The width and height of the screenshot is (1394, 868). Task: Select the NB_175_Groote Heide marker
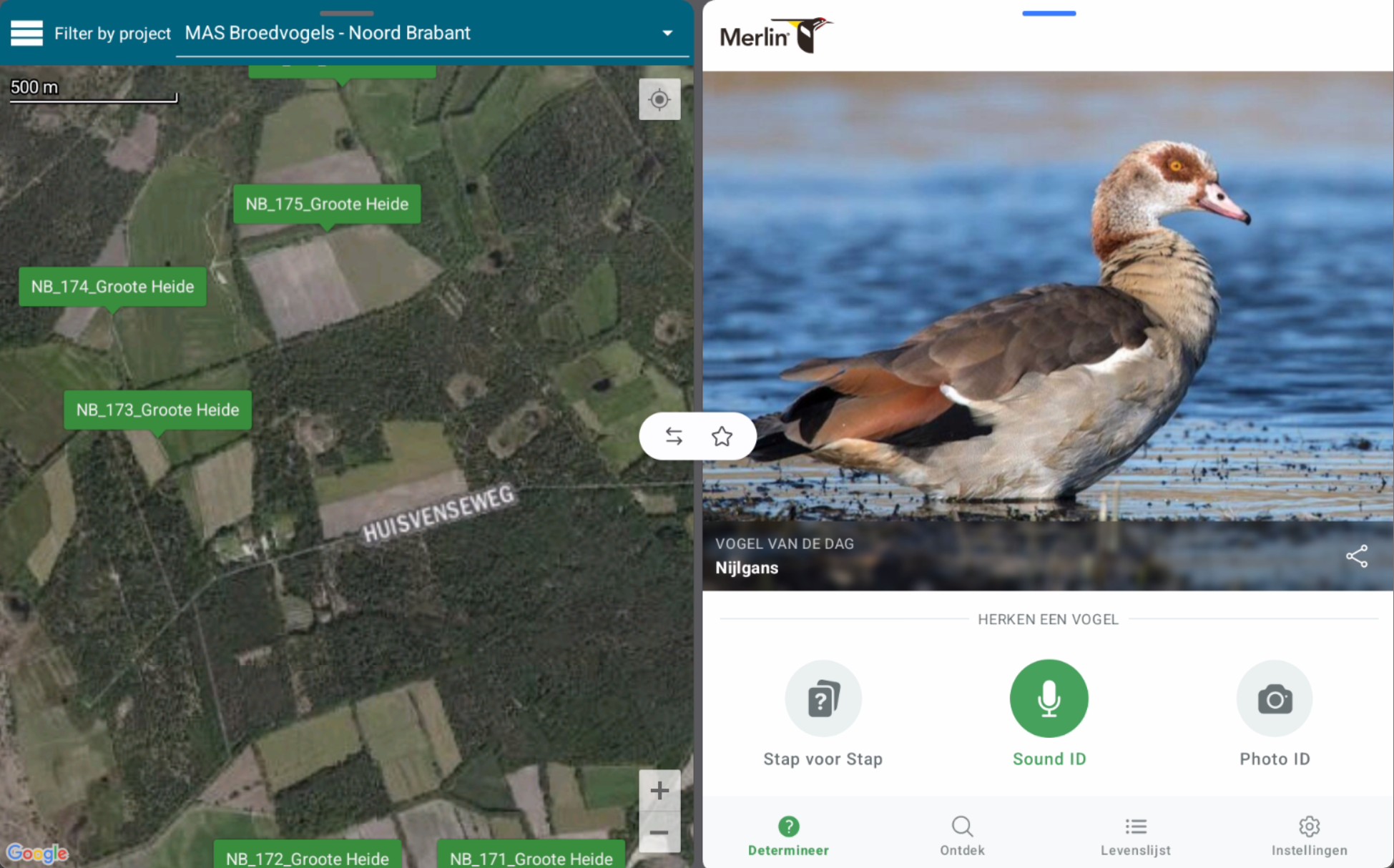[327, 204]
